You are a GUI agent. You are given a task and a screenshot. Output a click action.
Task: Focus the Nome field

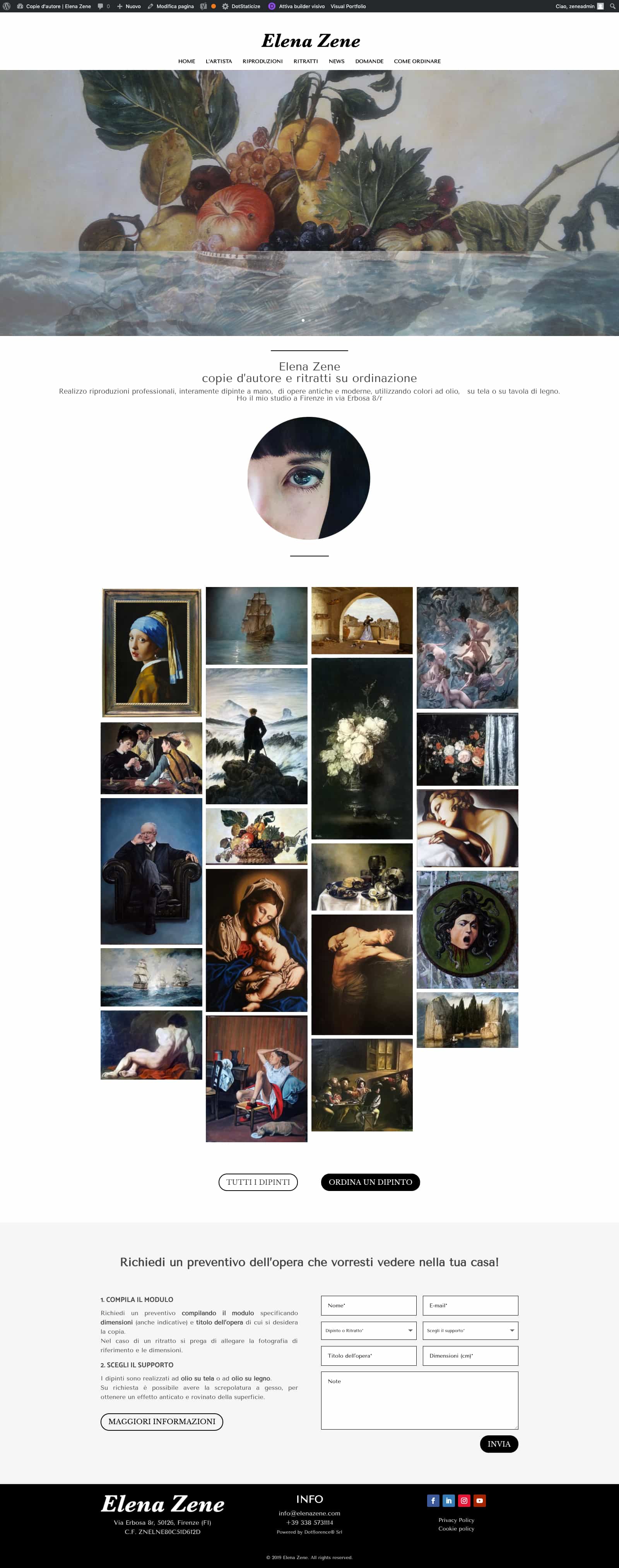coord(368,1305)
